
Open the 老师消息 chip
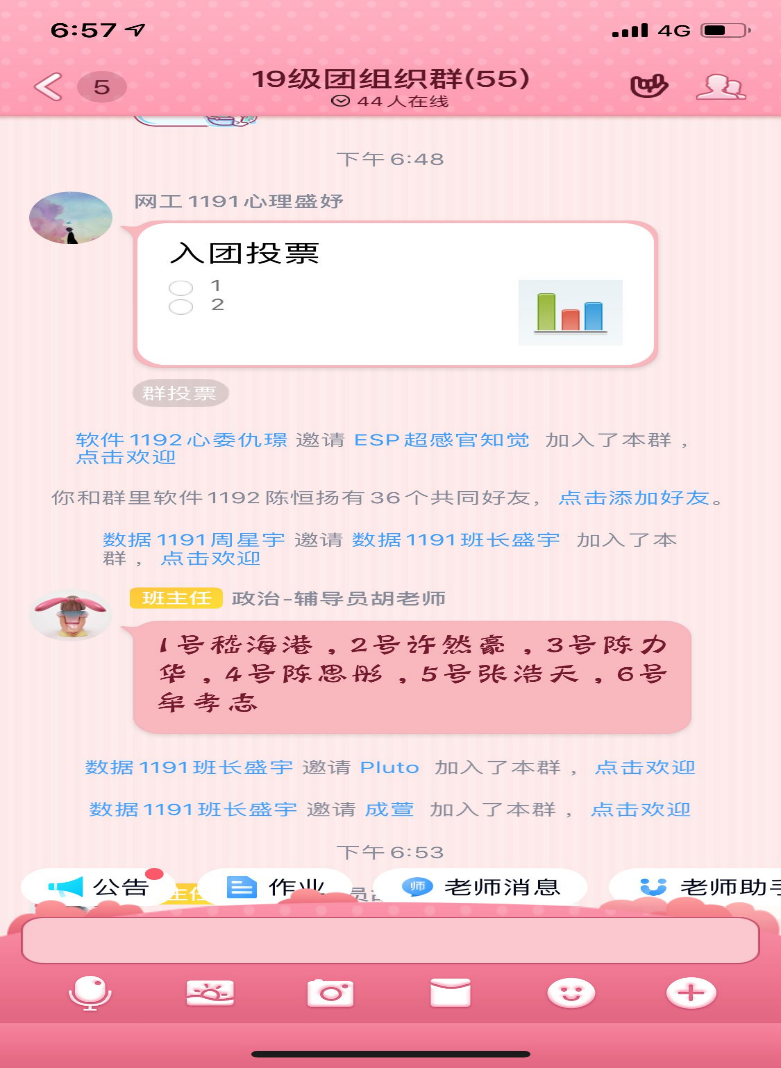tap(482, 887)
